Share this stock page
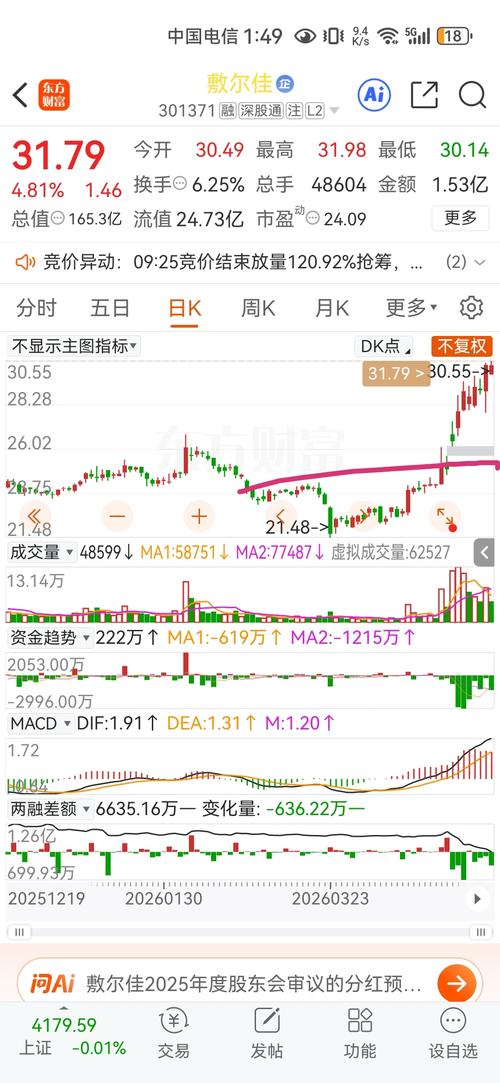 point(425,95)
